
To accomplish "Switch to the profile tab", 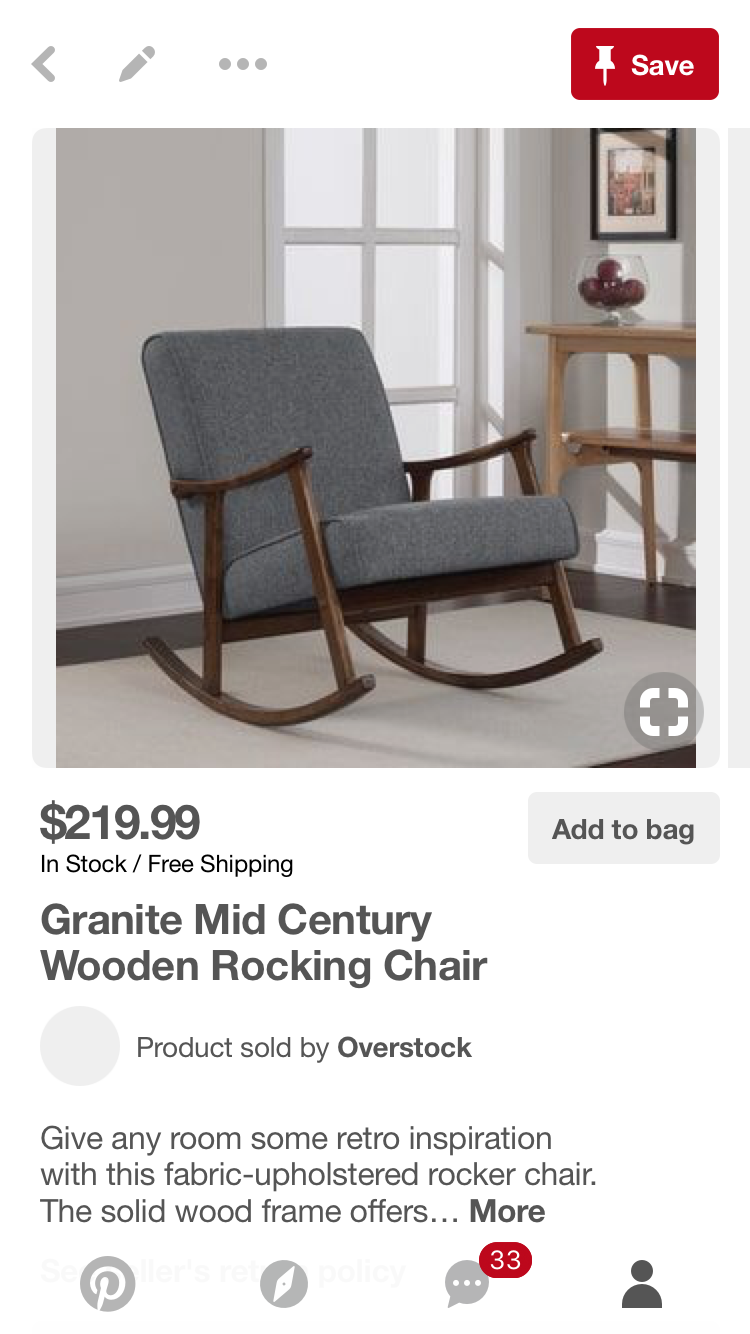I will pos(642,1284).
